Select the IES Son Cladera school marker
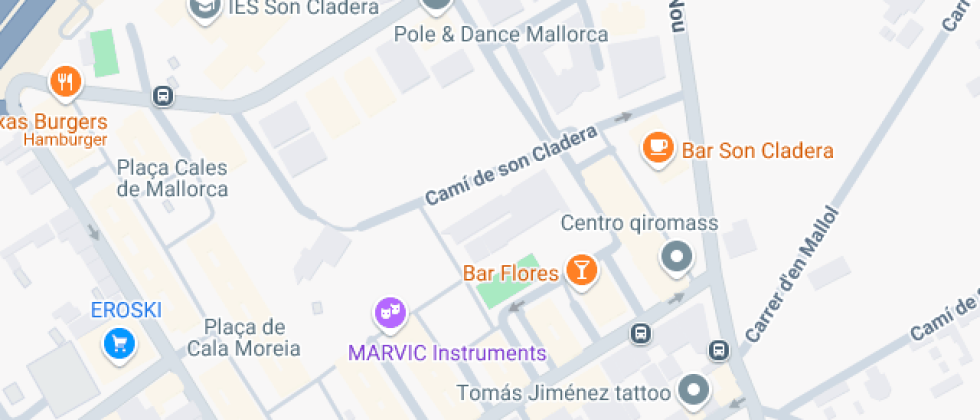The image size is (980, 420). coord(205,8)
